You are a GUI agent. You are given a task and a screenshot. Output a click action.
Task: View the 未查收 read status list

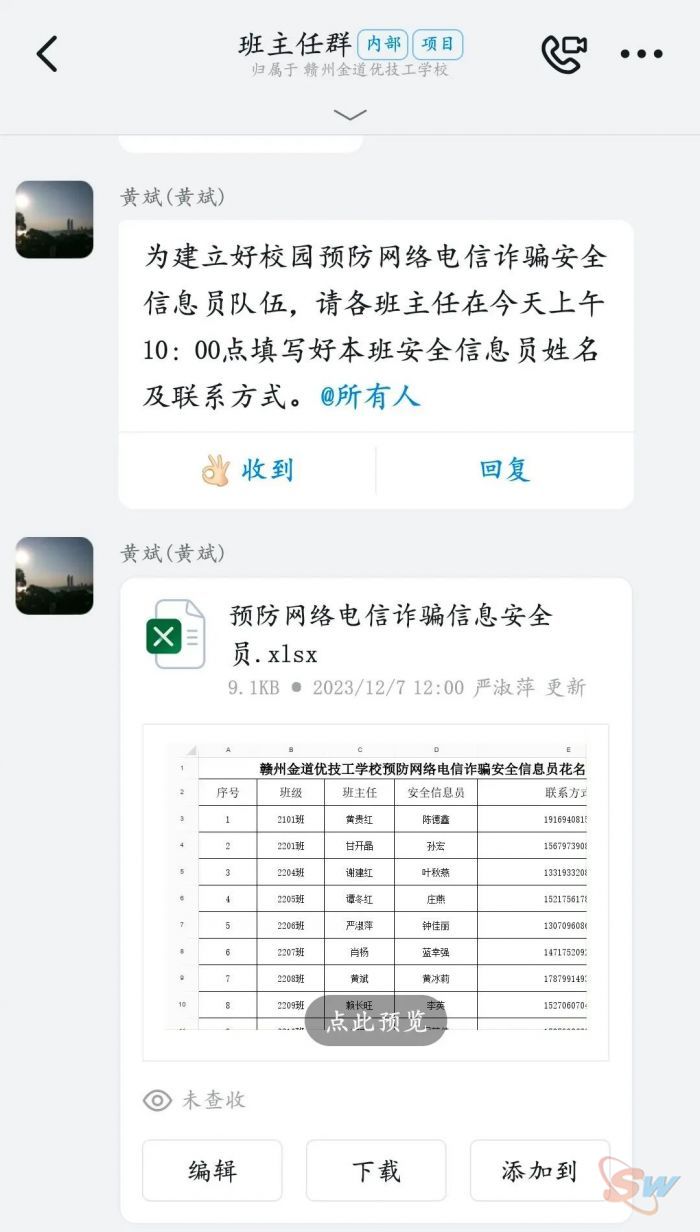tap(195, 1100)
